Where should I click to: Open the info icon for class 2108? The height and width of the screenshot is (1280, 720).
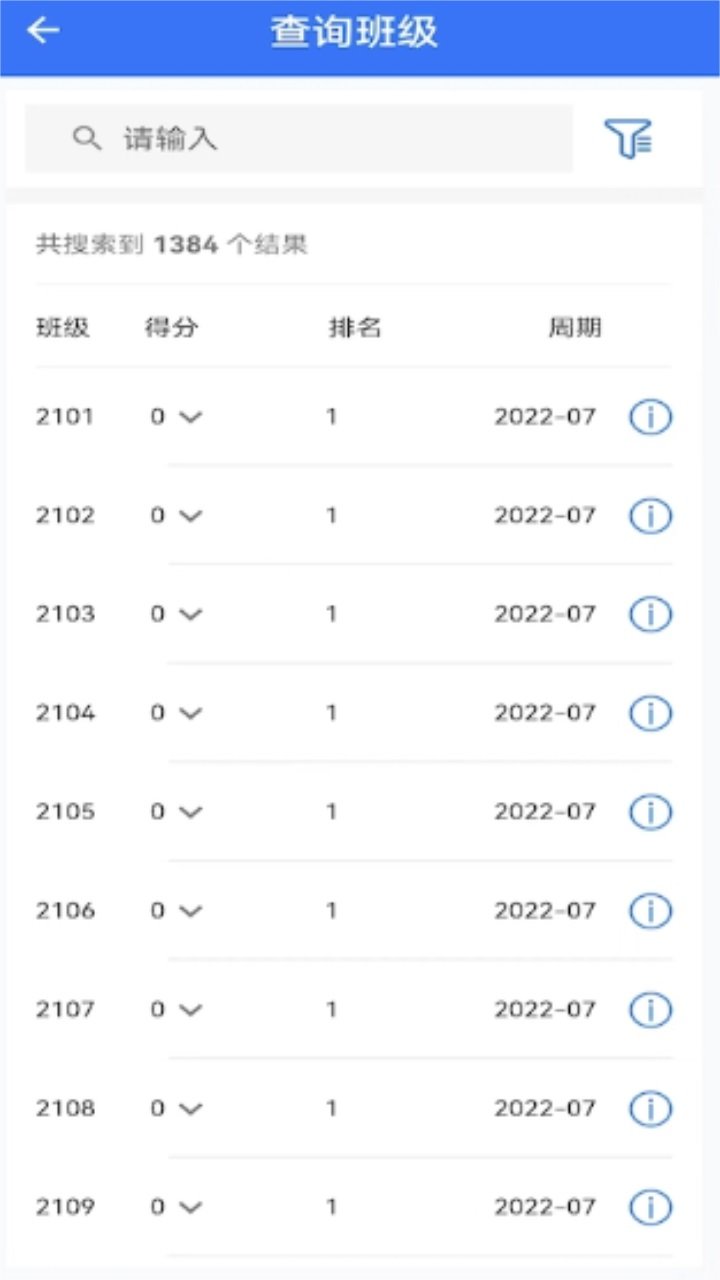point(650,1109)
